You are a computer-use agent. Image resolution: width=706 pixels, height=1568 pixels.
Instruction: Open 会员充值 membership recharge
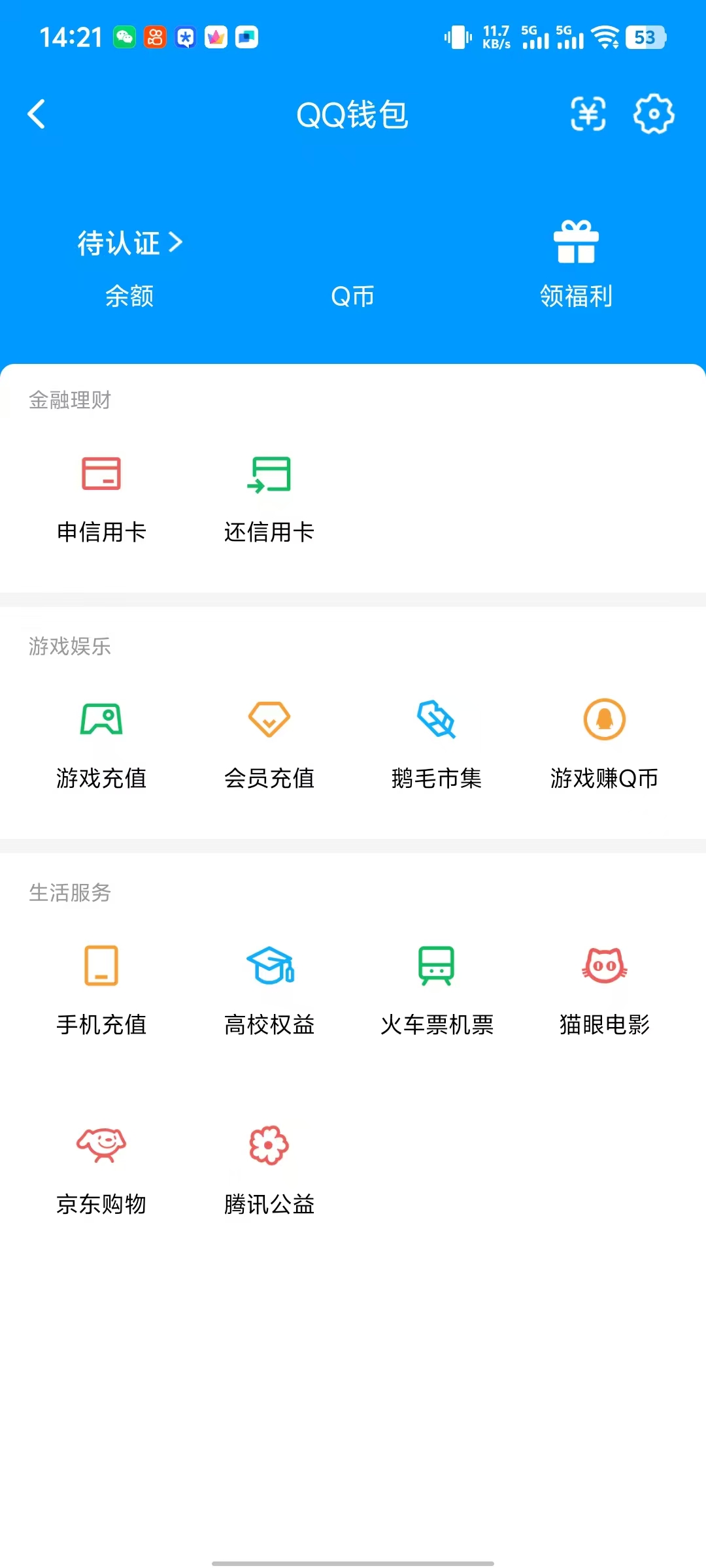point(269,745)
